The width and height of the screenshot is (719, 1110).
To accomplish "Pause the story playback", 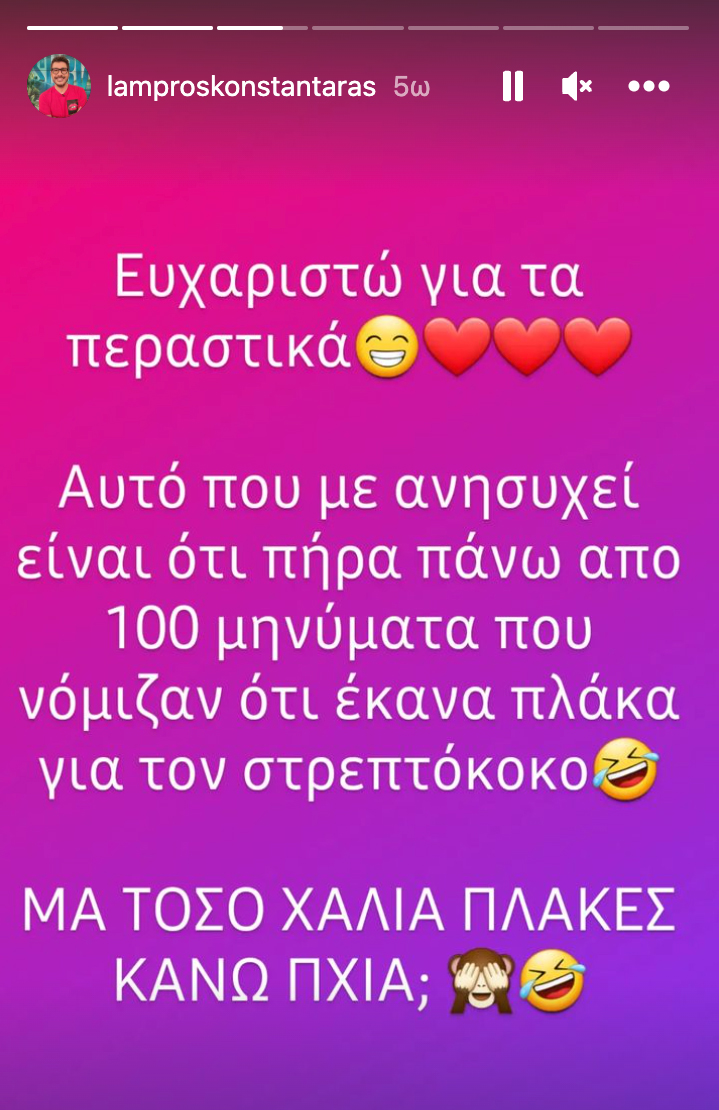I will coord(513,87).
